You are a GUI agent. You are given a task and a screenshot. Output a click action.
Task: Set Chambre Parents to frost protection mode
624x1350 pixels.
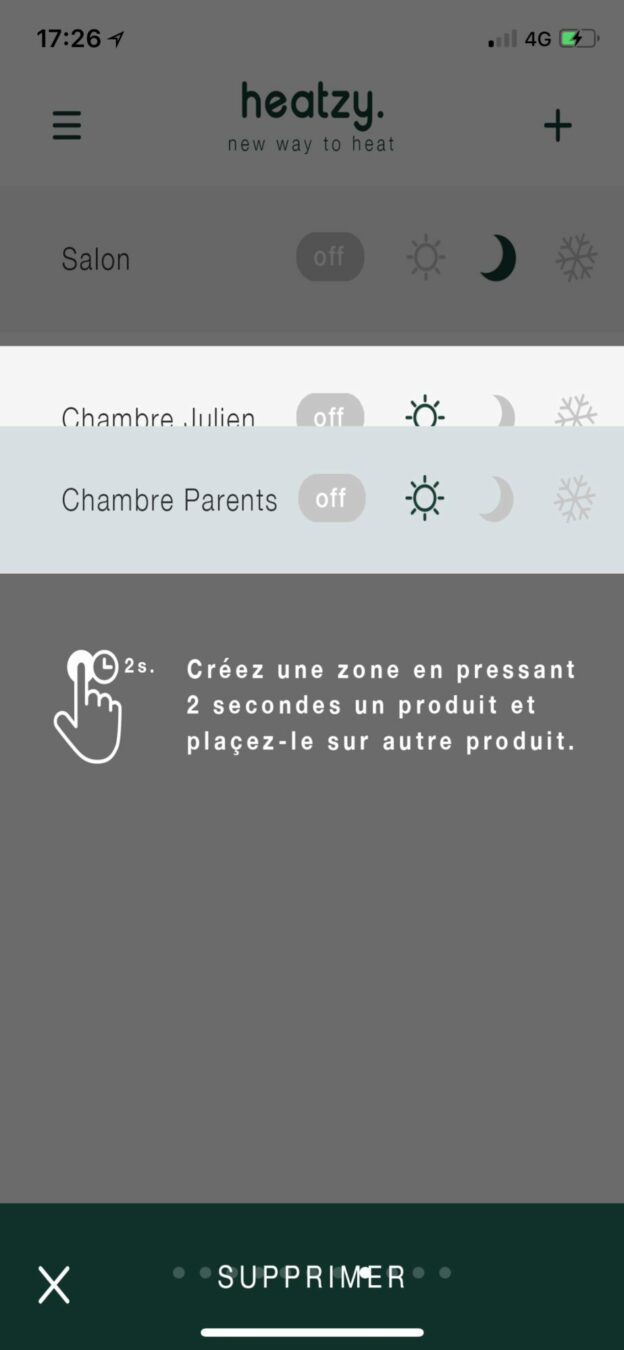[575, 499]
